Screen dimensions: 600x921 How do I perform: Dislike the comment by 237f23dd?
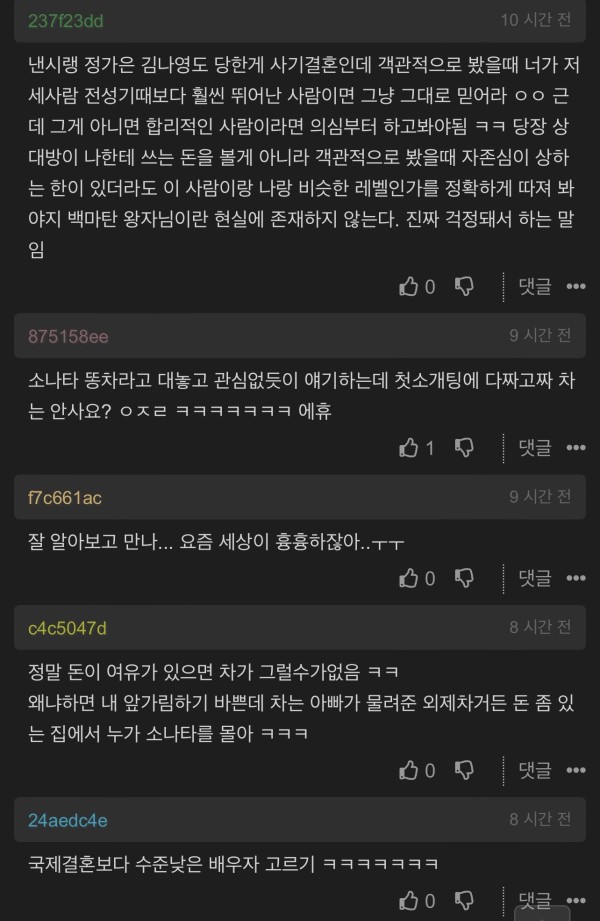click(464, 287)
